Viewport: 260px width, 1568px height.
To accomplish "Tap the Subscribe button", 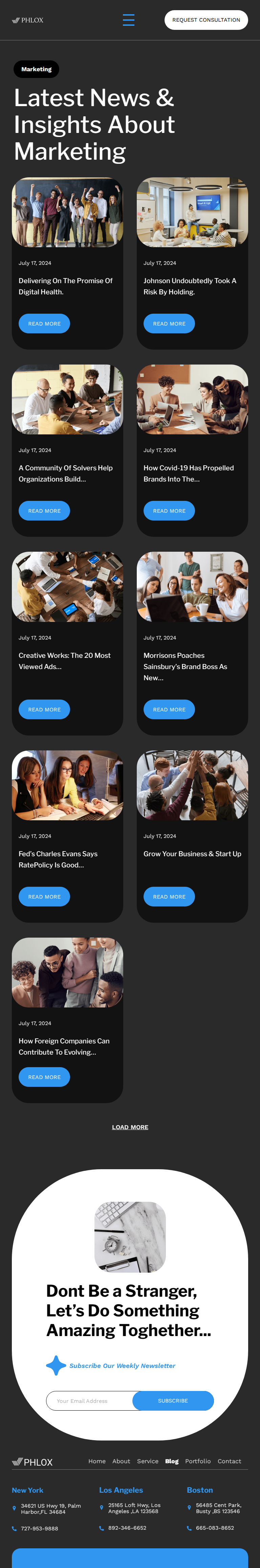I will coord(173,1400).
